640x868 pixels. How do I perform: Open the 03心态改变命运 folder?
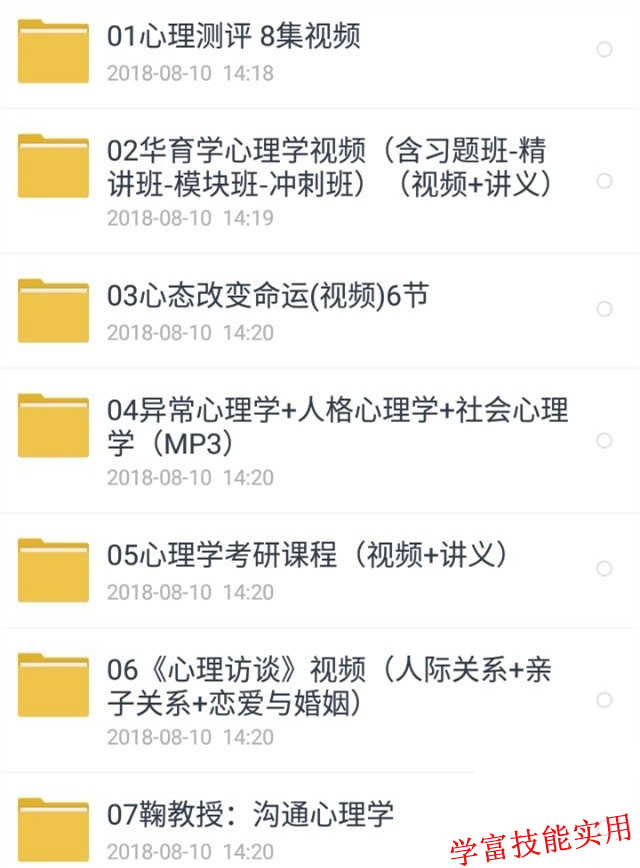268,296
